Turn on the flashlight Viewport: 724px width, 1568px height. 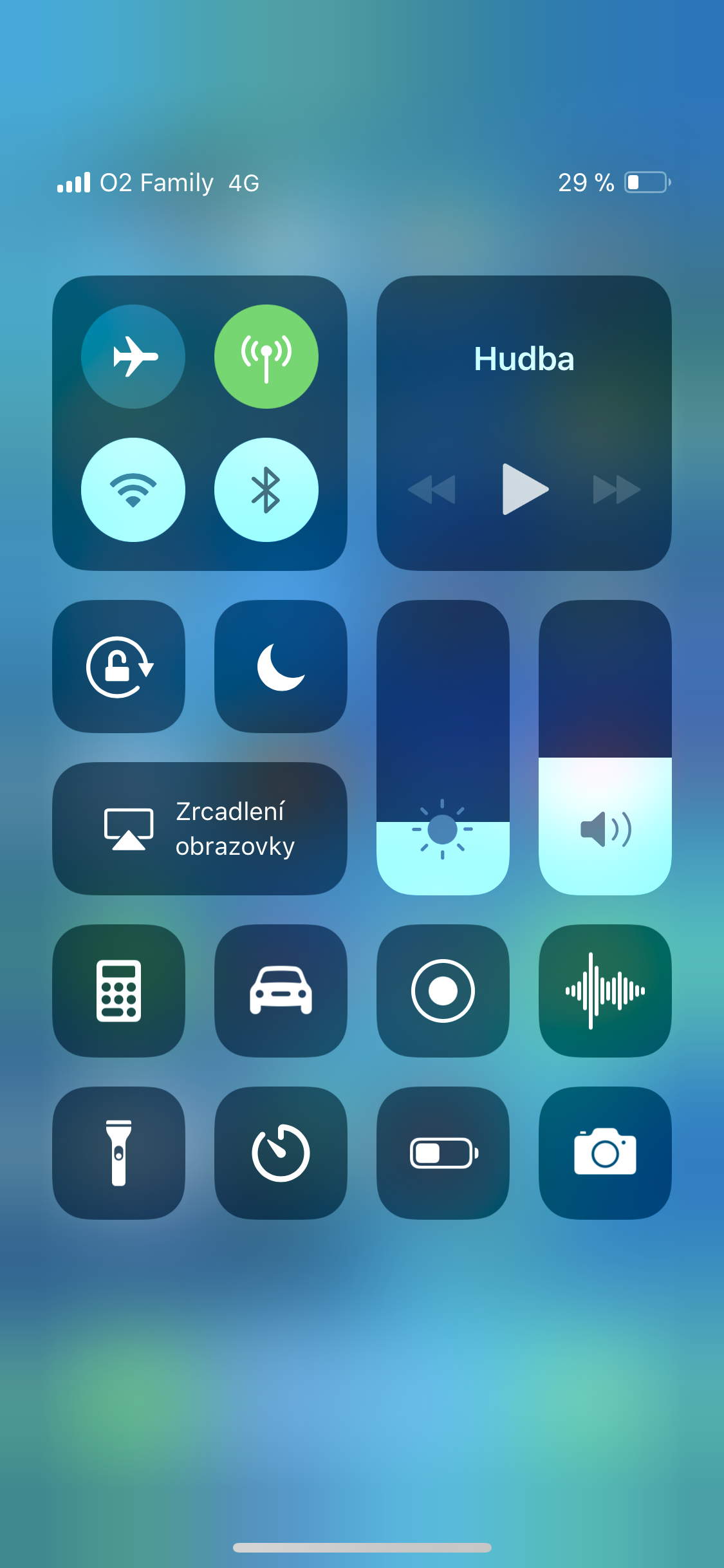click(x=119, y=1153)
